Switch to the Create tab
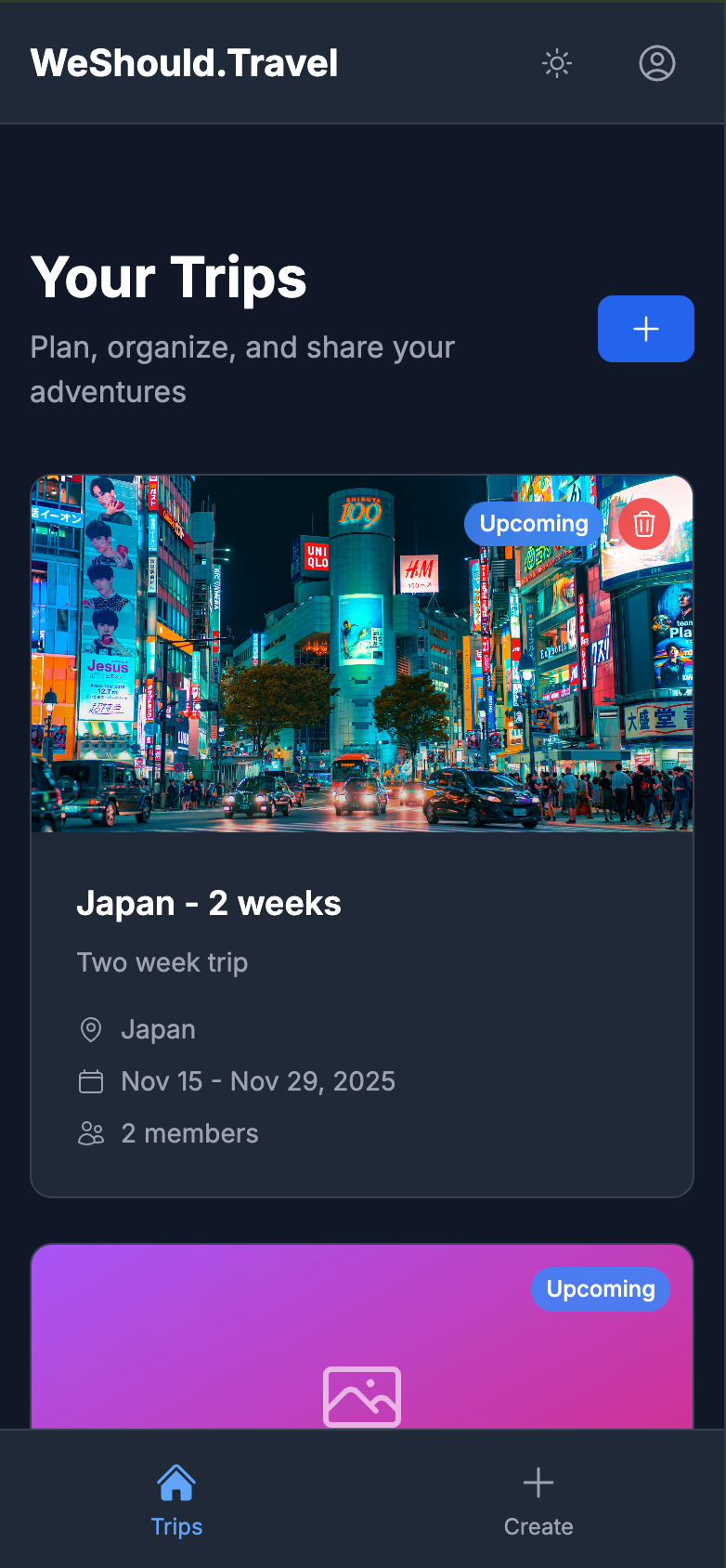Screen dimensions: 726x1568 538,1498
